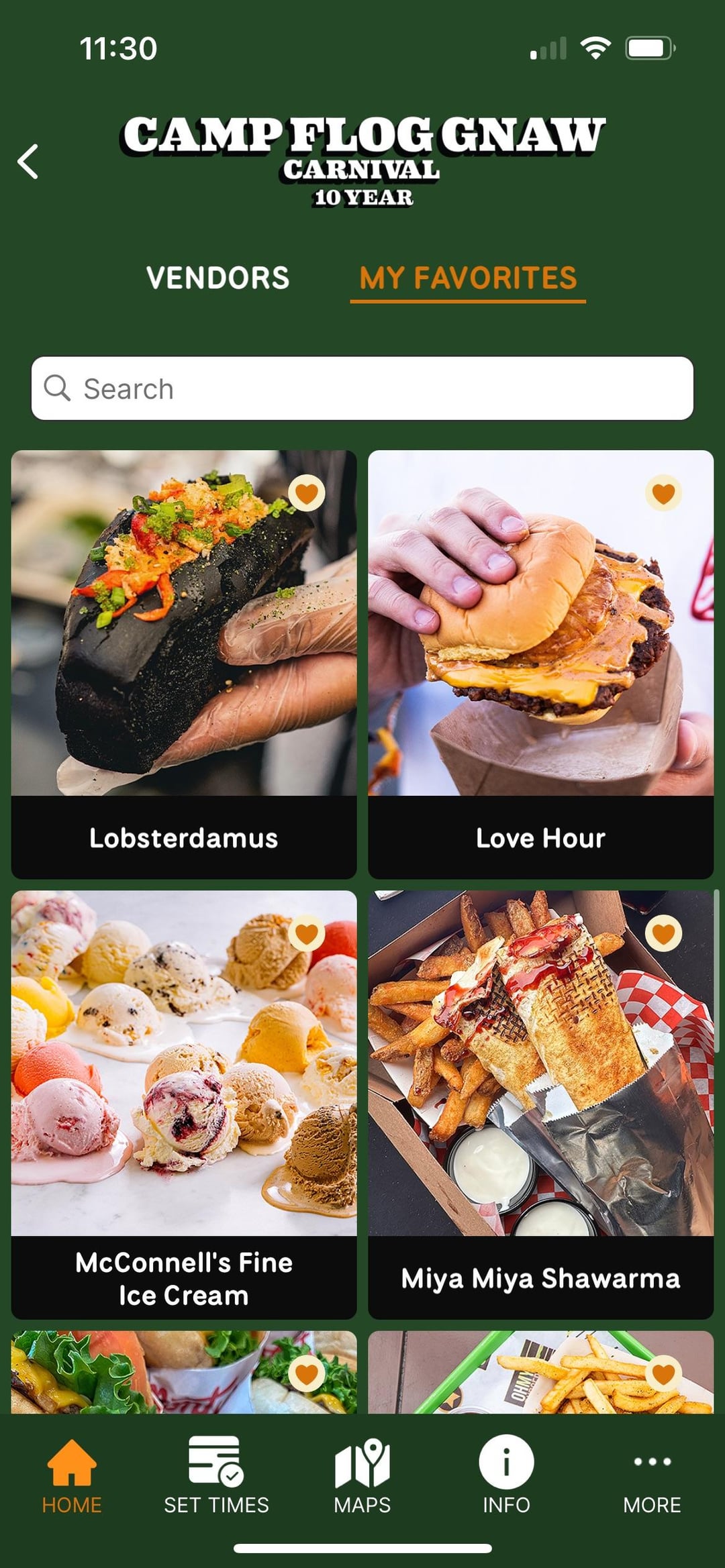Remove Love Hour from favorites
Viewport: 725px width, 1568px height.
coord(663,493)
